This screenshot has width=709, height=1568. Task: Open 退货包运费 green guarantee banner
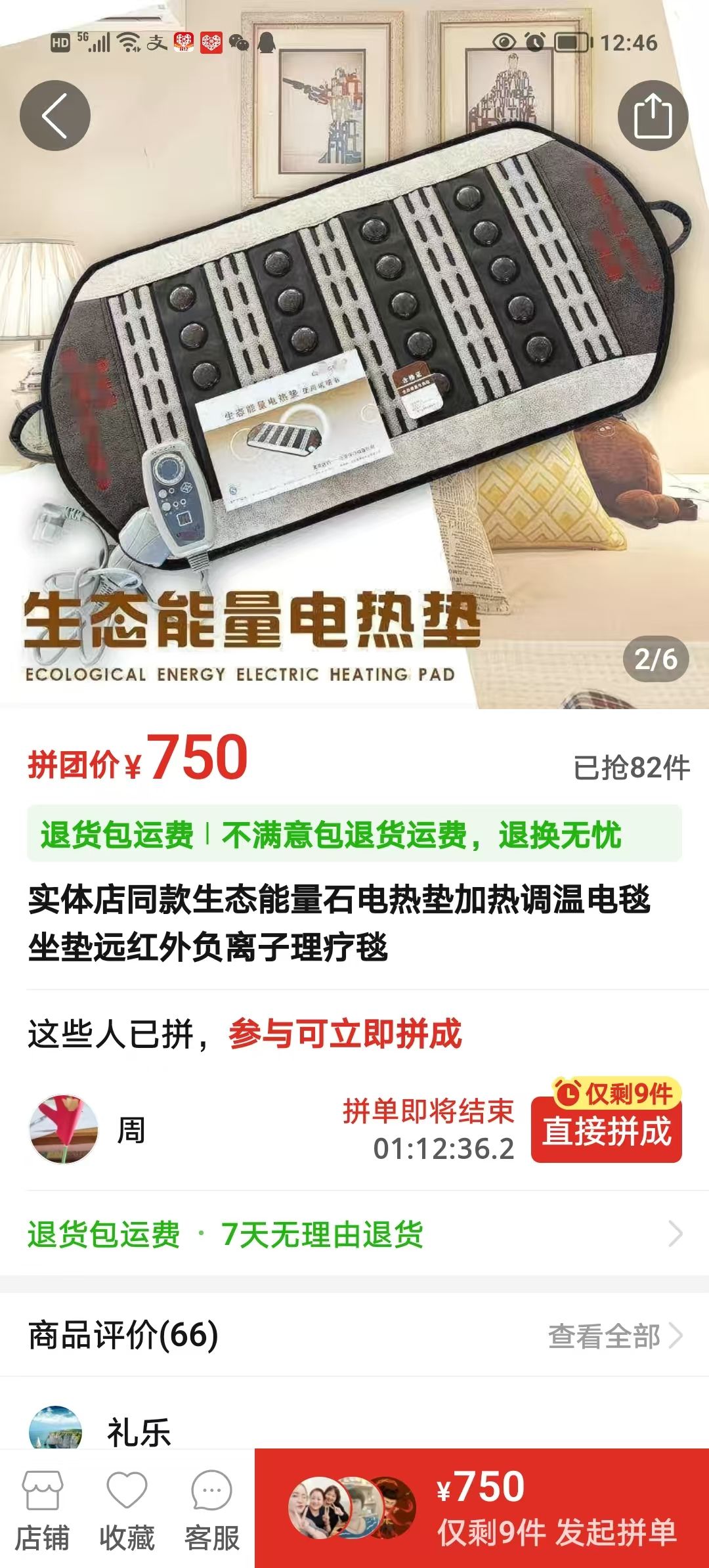(x=354, y=835)
